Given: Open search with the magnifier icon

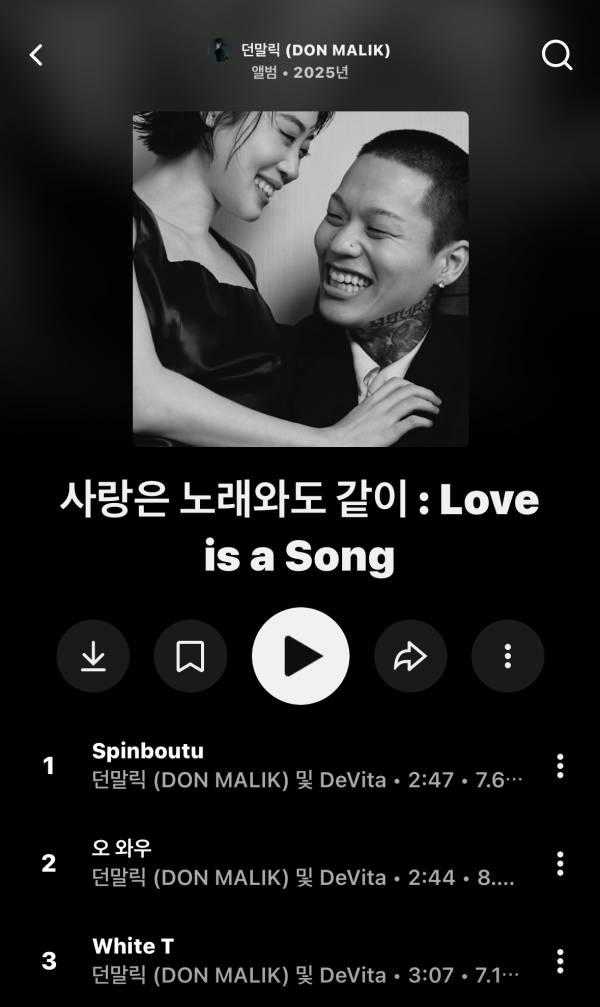Looking at the screenshot, I should point(557,55).
